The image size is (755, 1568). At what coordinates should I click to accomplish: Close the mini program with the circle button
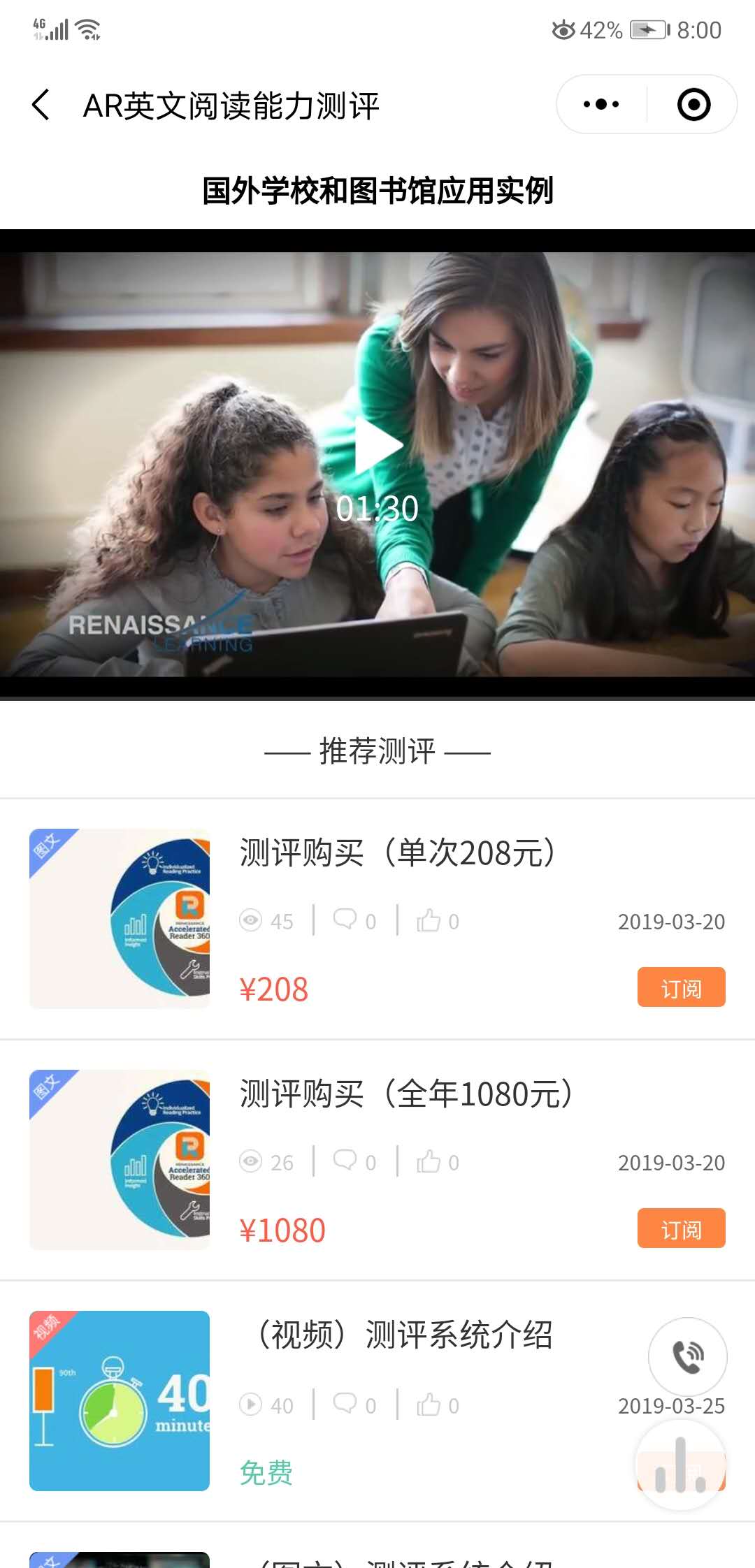[x=693, y=105]
